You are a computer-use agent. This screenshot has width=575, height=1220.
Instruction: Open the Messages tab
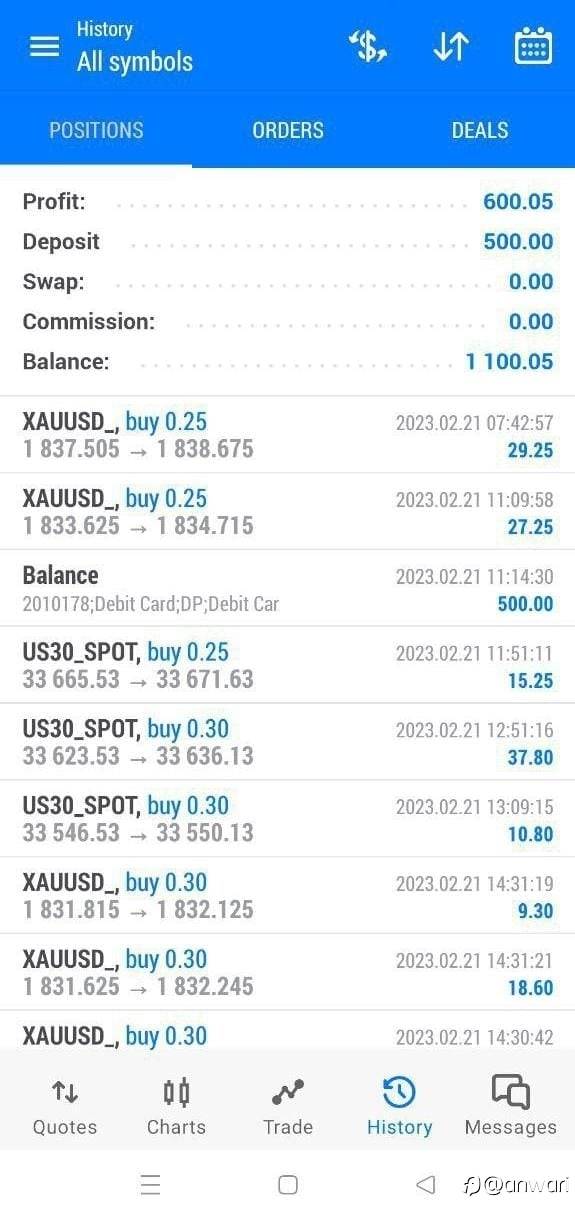tap(510, 1106)
